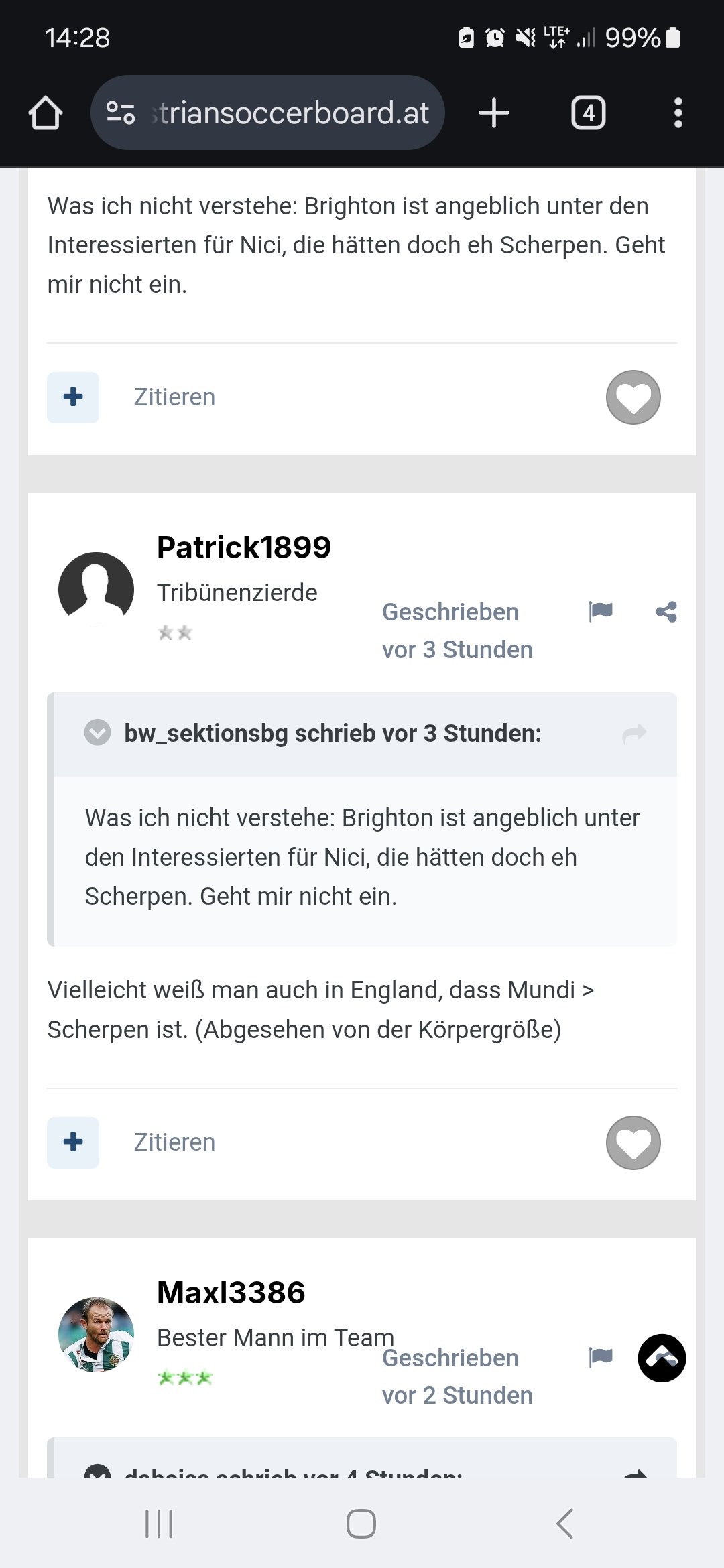Quote Patrick1899's post with Zitieren

174,1142
